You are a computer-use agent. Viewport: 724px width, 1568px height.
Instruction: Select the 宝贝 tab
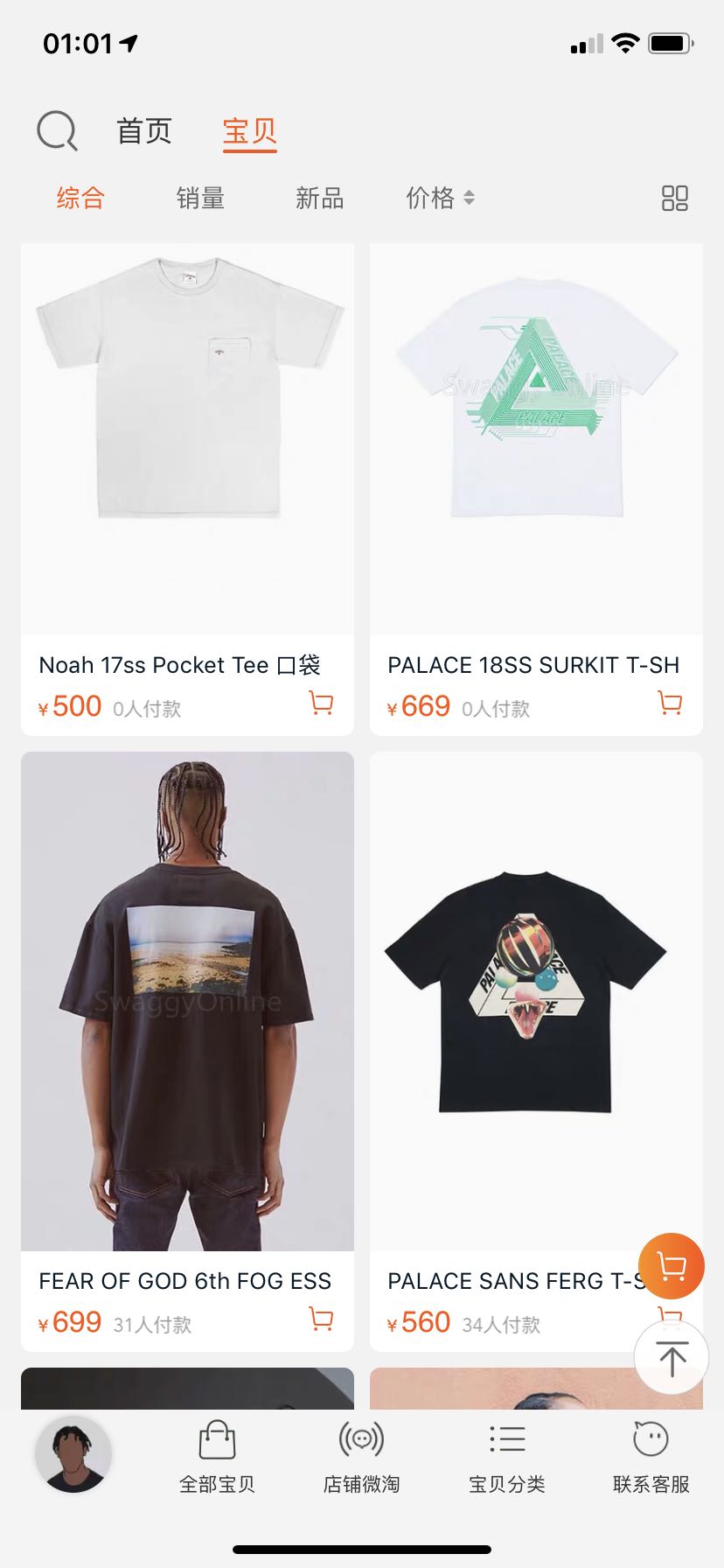point(250,131)
